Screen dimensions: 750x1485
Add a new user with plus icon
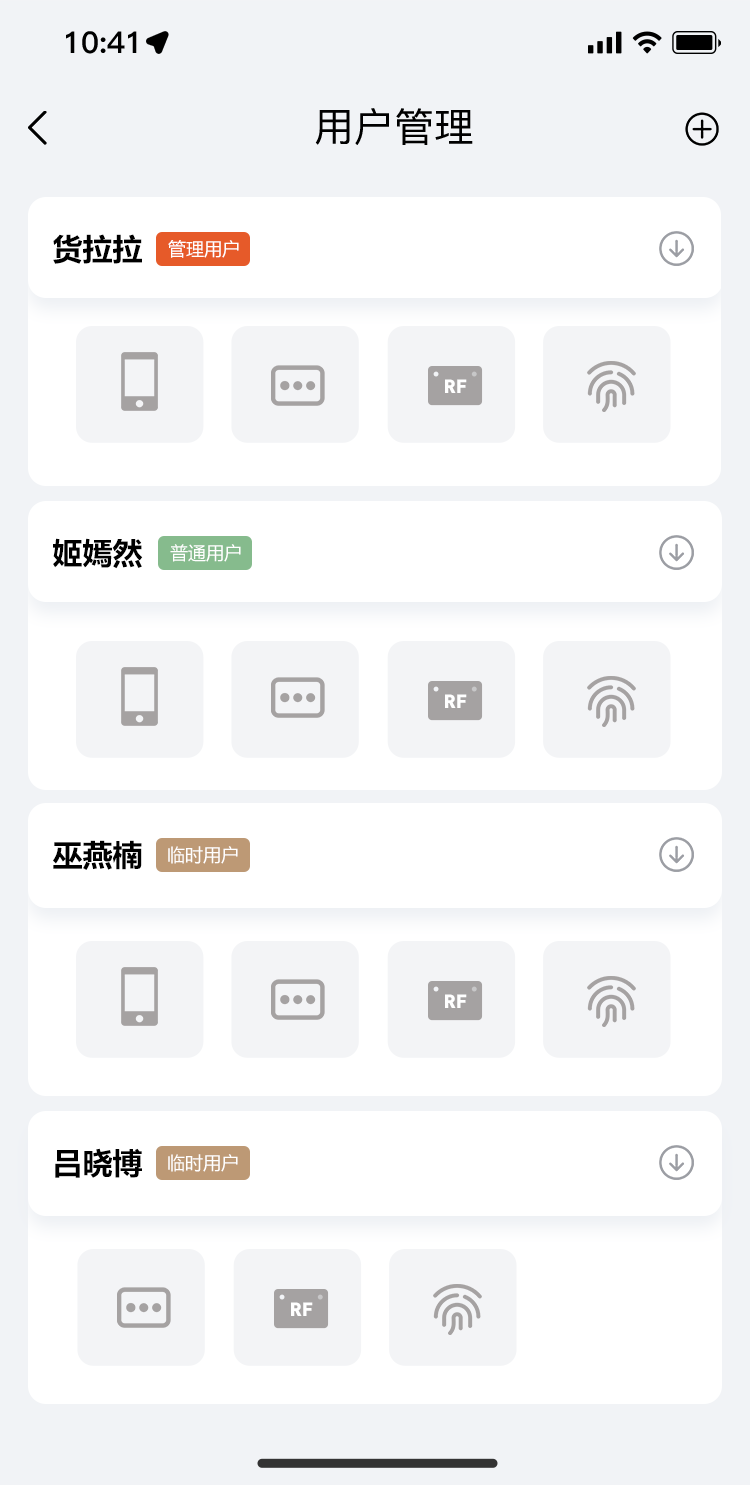tap(702, 129)
